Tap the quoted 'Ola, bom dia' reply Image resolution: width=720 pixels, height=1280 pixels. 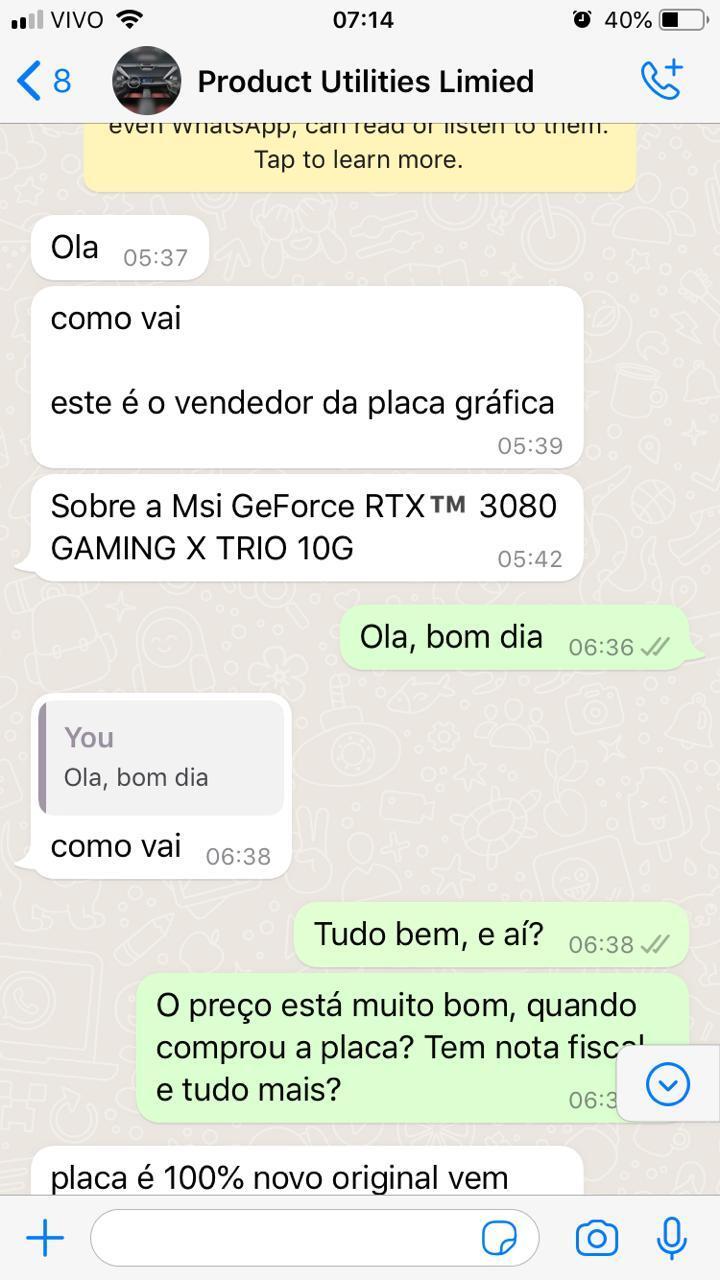pos(162,757)
